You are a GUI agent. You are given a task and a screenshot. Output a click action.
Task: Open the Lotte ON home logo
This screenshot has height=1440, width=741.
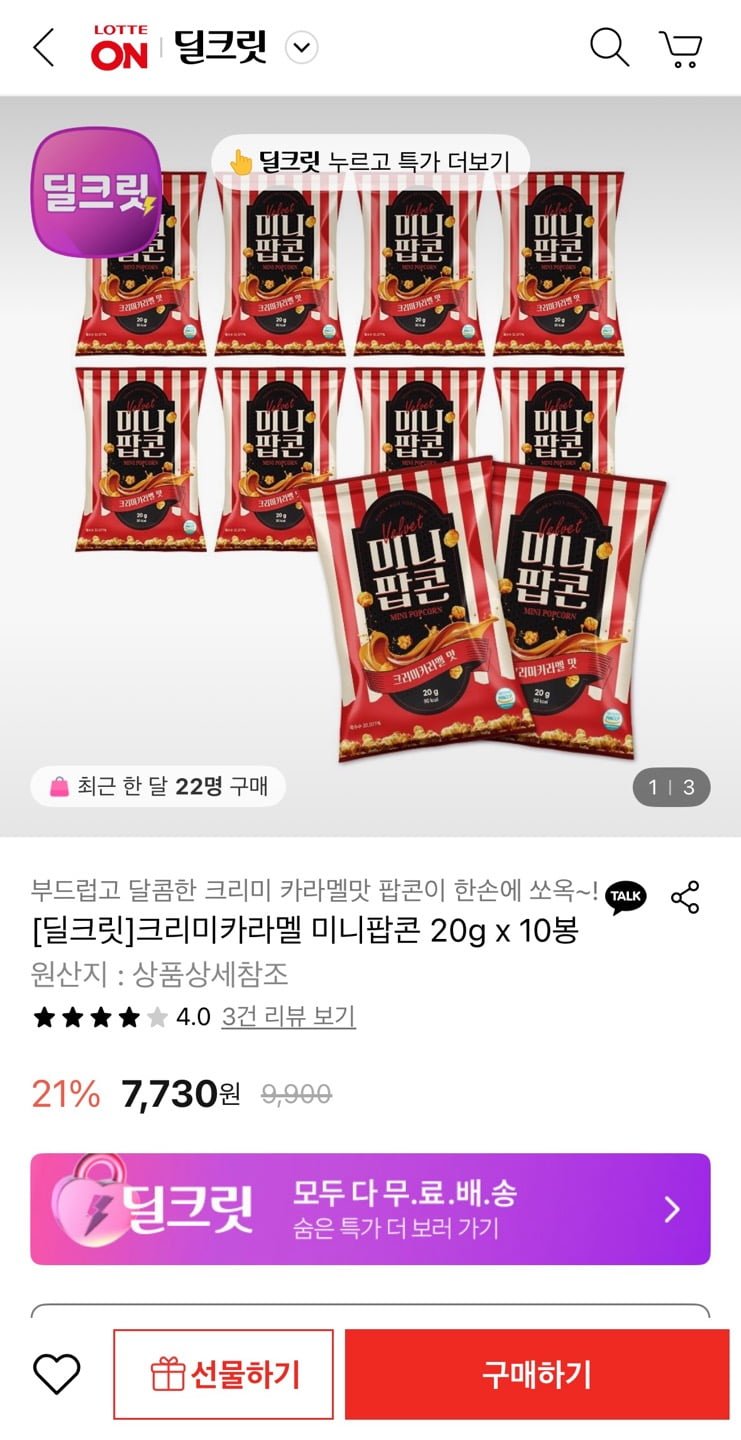[x=120, y=47]
